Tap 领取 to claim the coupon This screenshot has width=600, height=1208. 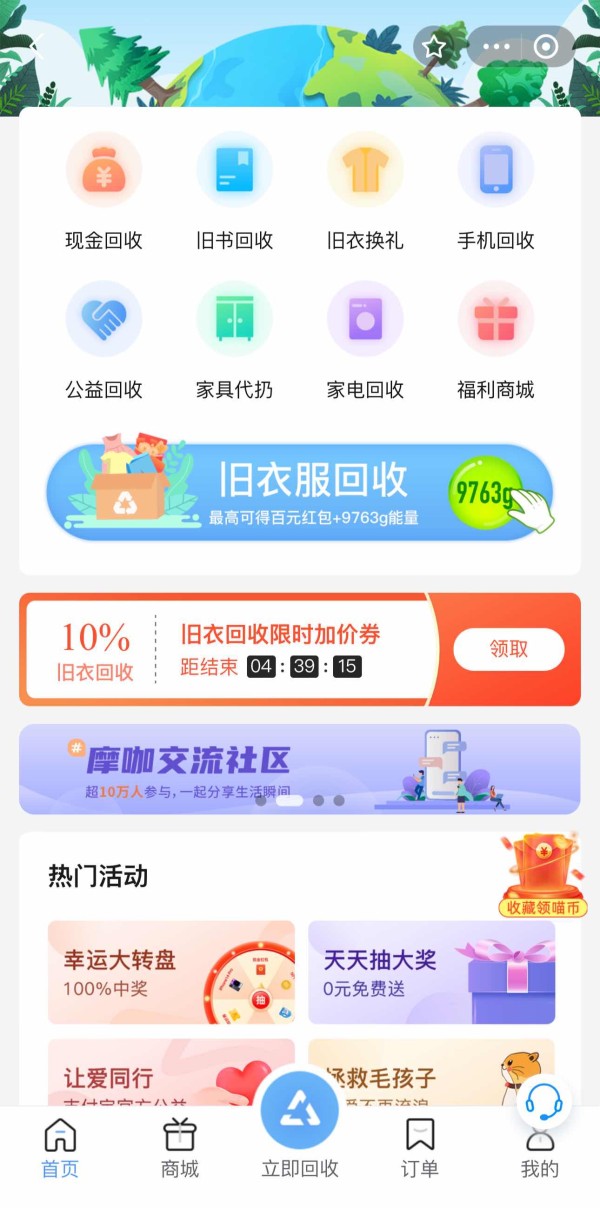508,649
